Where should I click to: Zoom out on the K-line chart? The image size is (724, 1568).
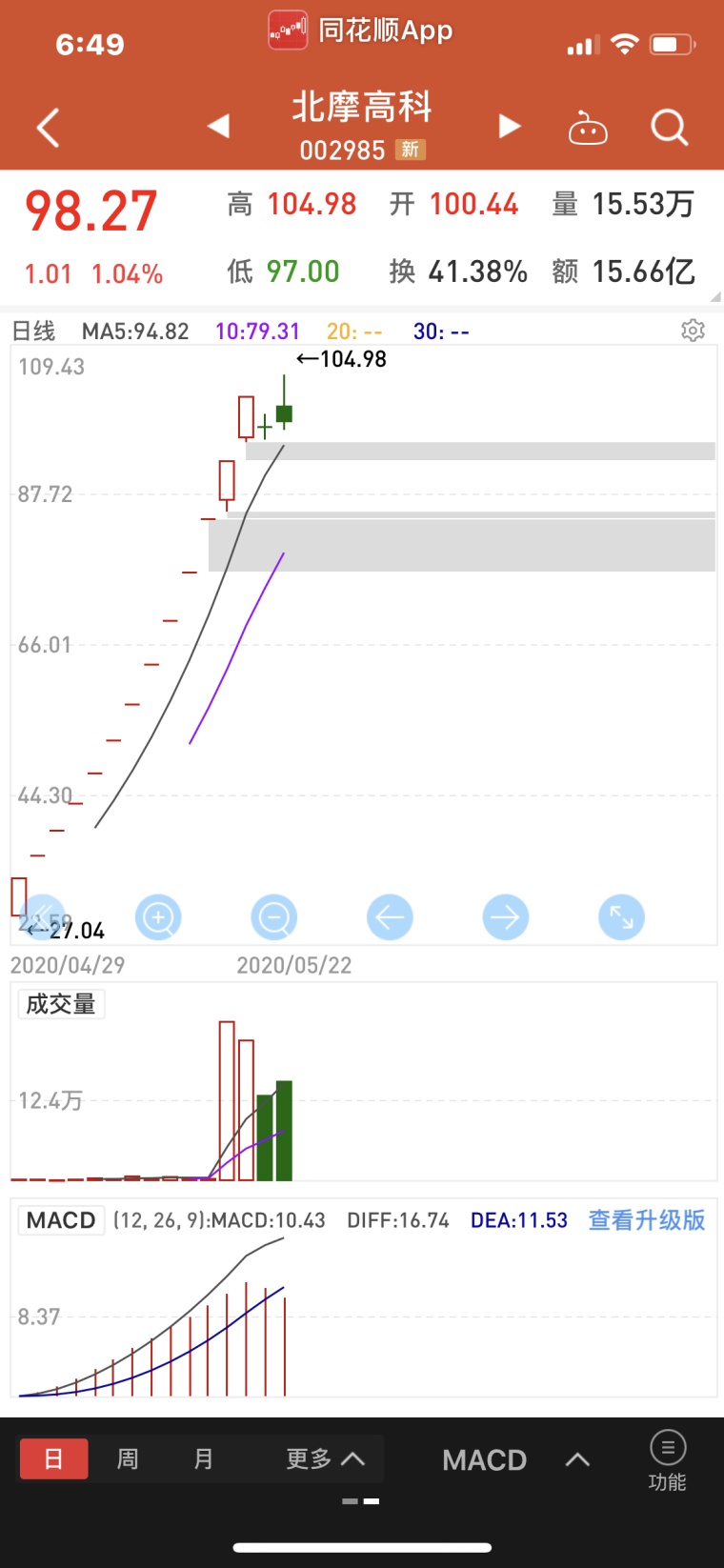(274, 917)
